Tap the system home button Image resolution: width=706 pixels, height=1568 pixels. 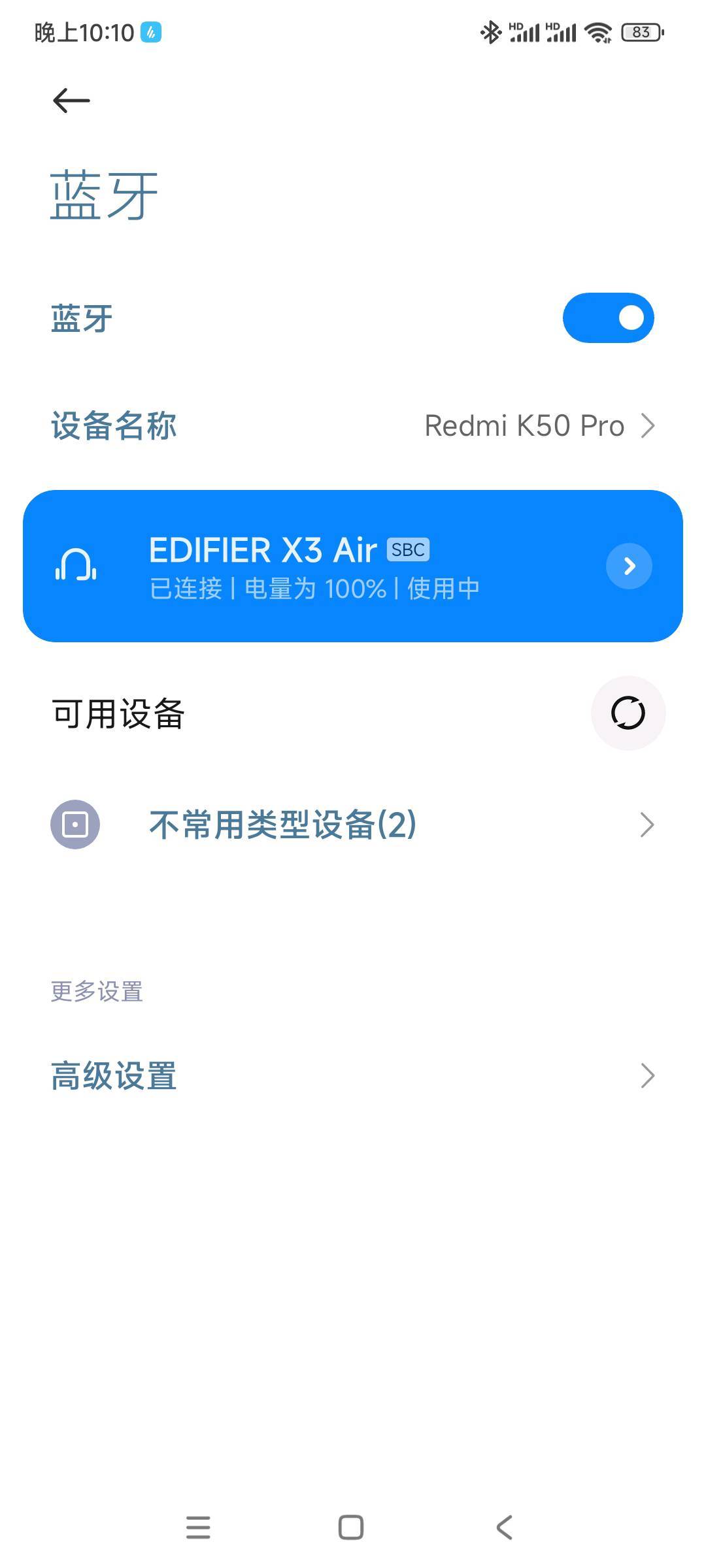click(351, 1527)
